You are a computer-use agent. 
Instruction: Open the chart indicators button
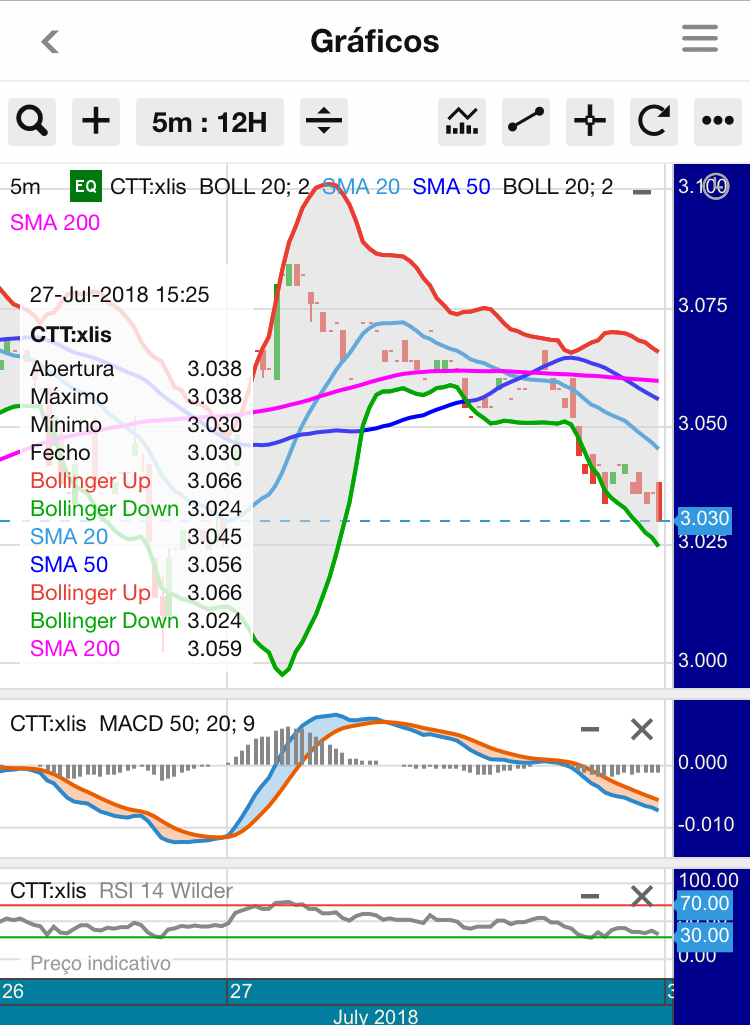pyautogui.click(x=462, y=122)
